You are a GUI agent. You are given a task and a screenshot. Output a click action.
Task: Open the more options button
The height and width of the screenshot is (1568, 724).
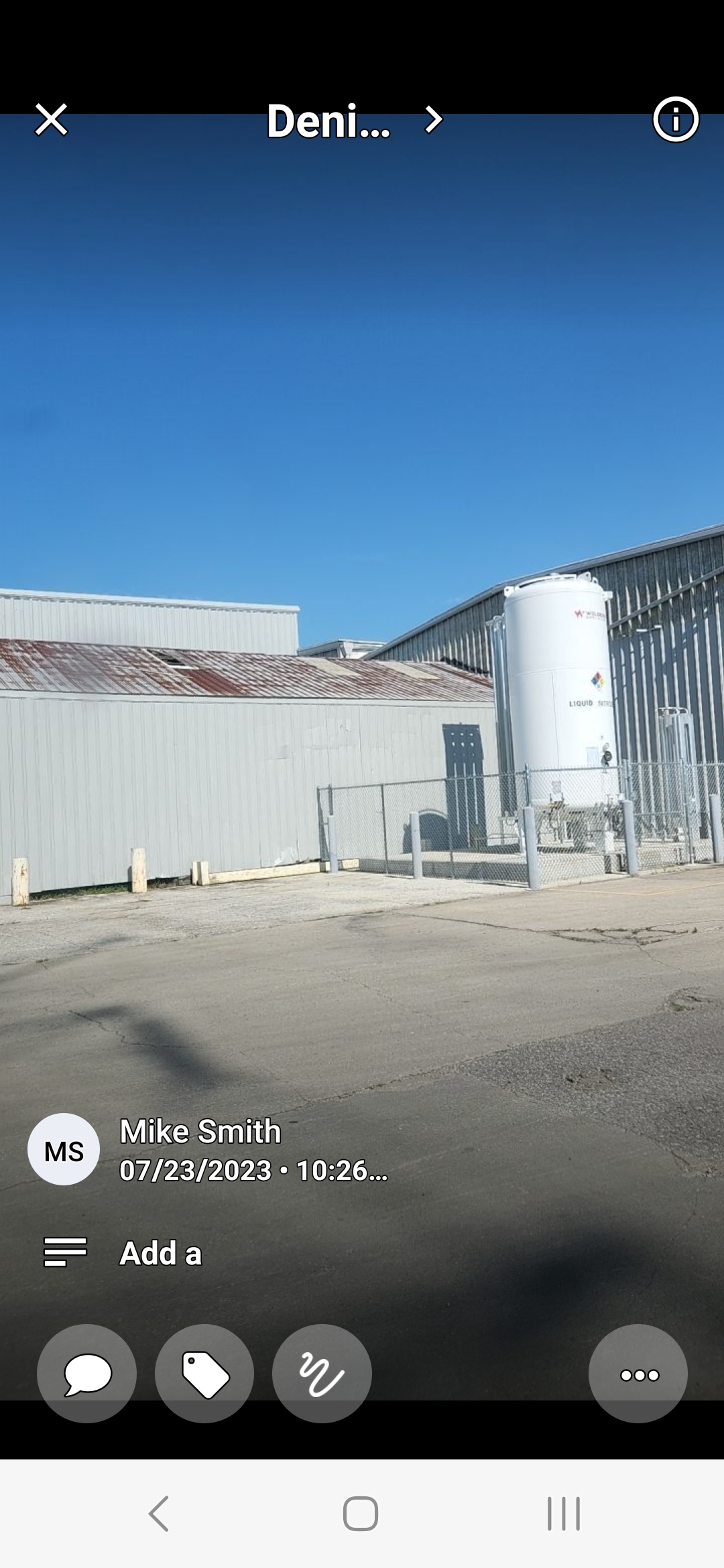638,1373
